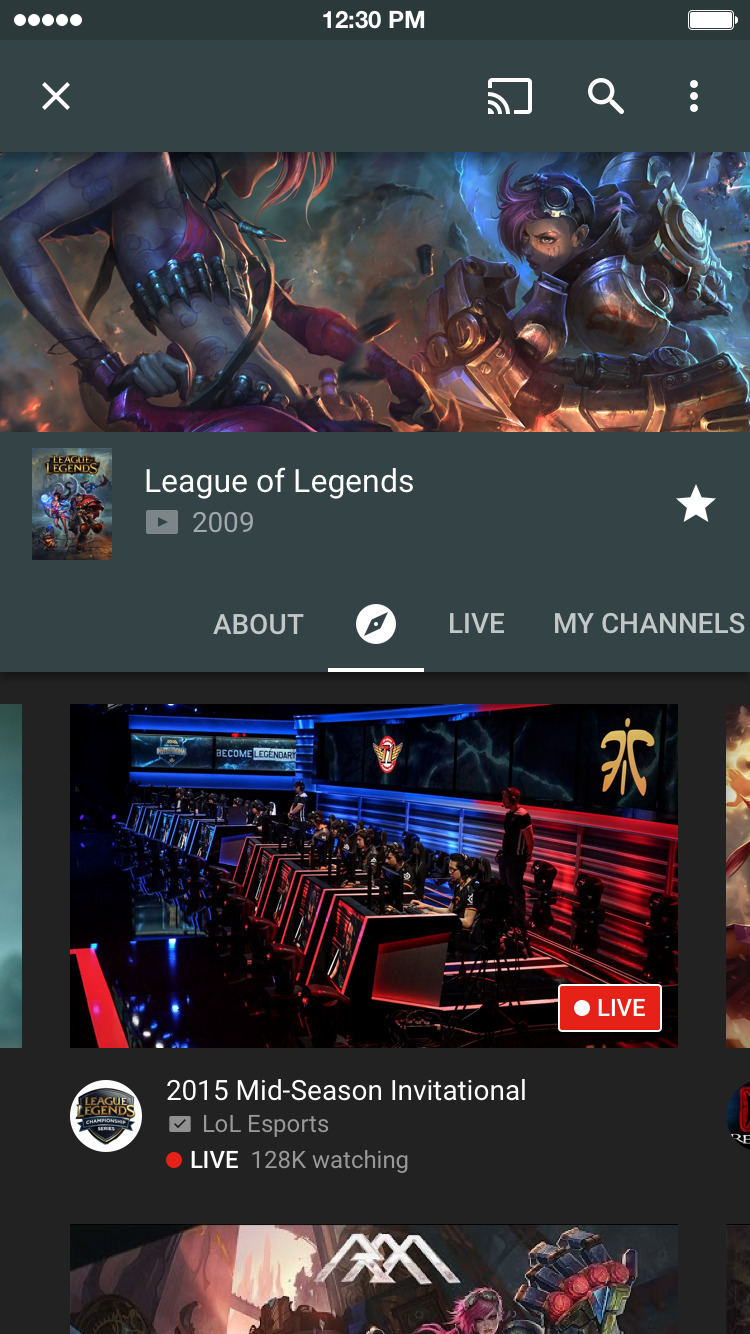This screenshot has width=750, height=1334.
Task: Select the compass explore tab
Action: (376, 625)
